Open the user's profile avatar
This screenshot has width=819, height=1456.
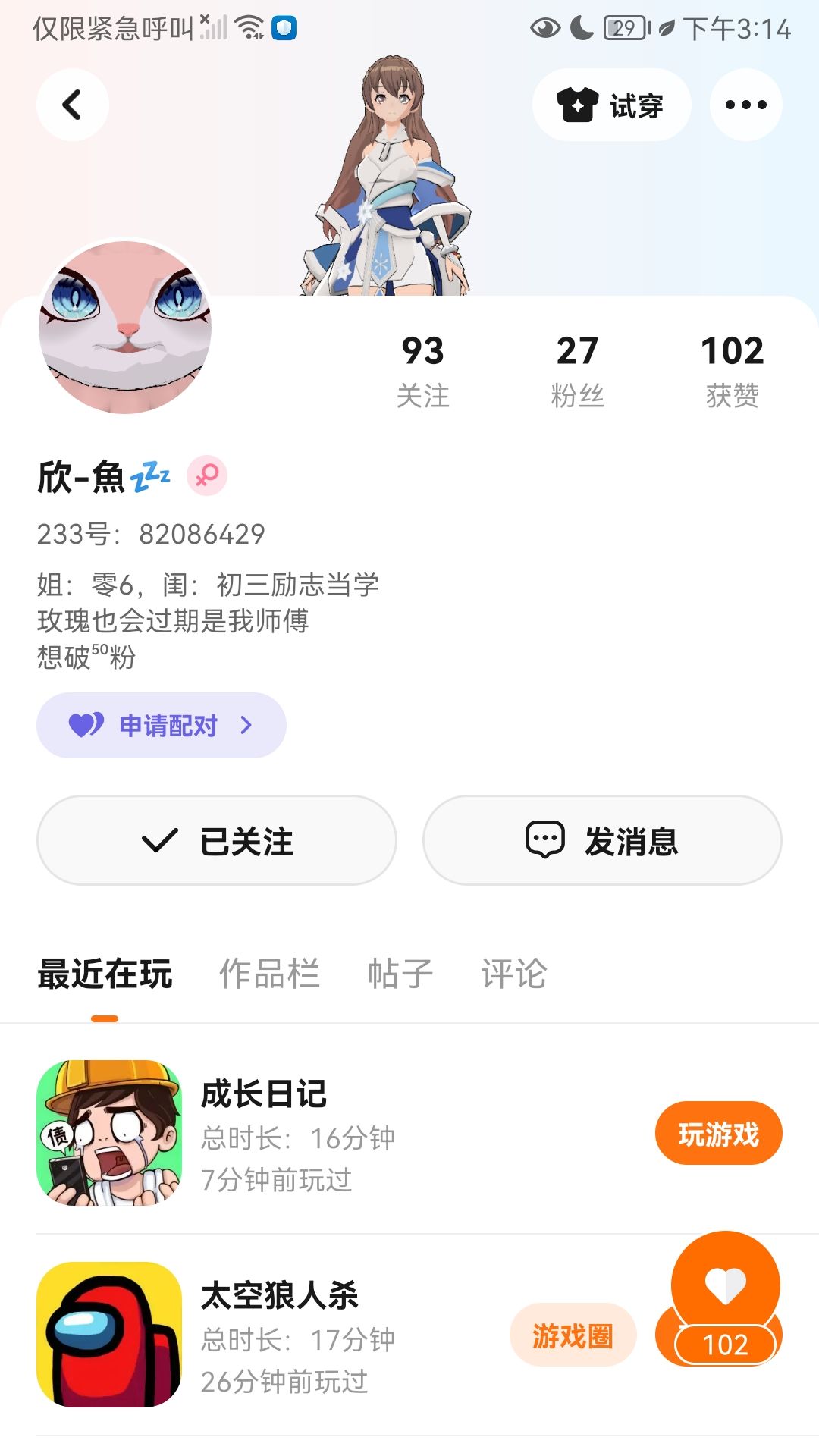125,327
